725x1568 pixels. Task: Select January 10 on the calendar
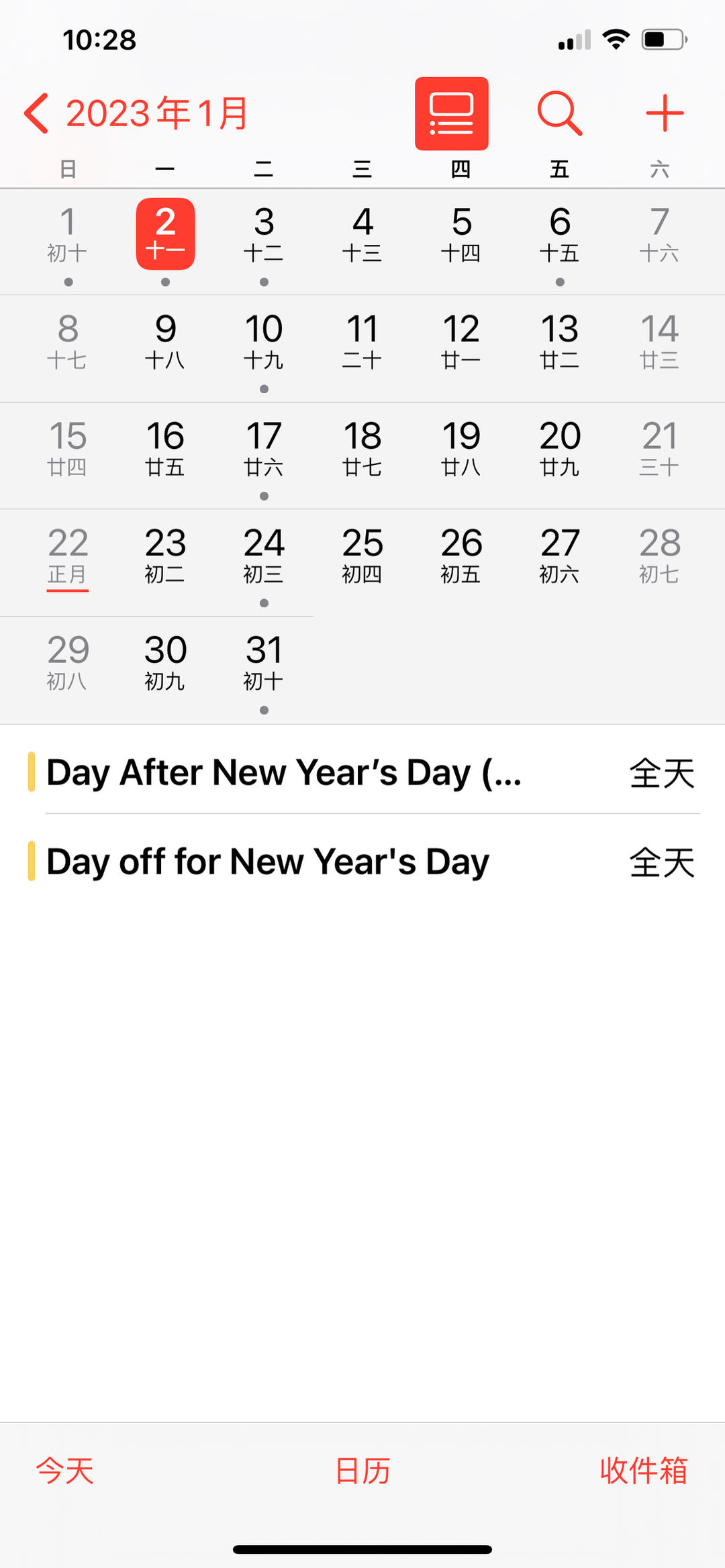264,343
